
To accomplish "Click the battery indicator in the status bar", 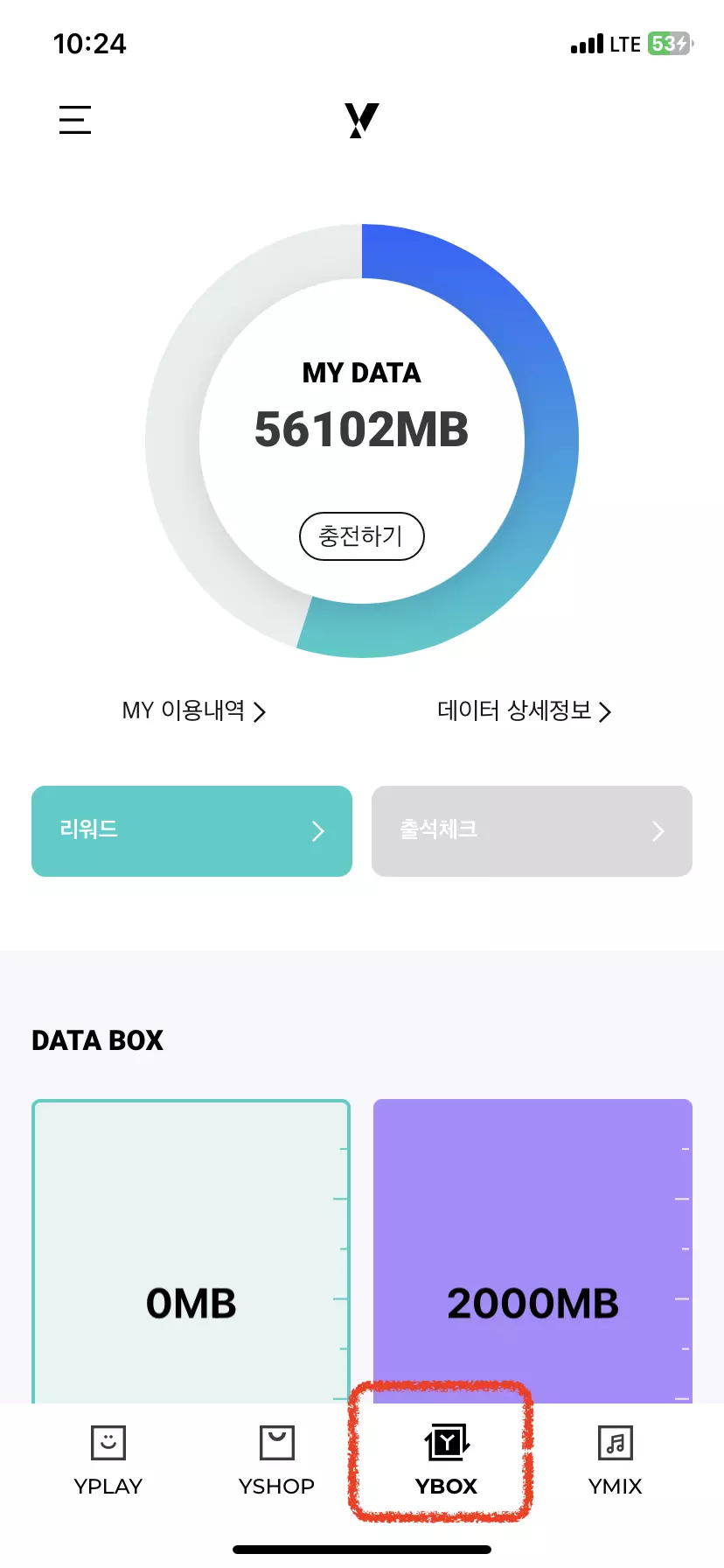I will click(672, 43).
